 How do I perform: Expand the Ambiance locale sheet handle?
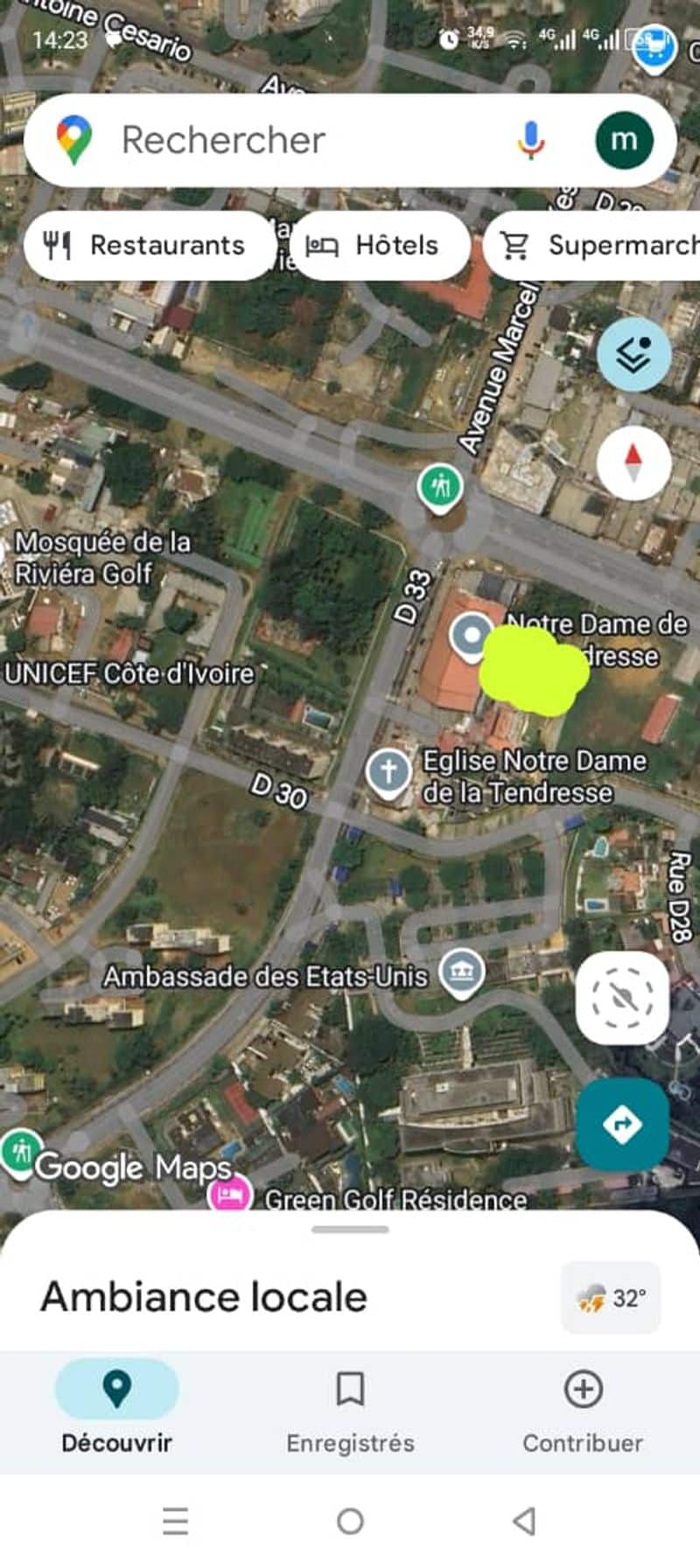350,1230
